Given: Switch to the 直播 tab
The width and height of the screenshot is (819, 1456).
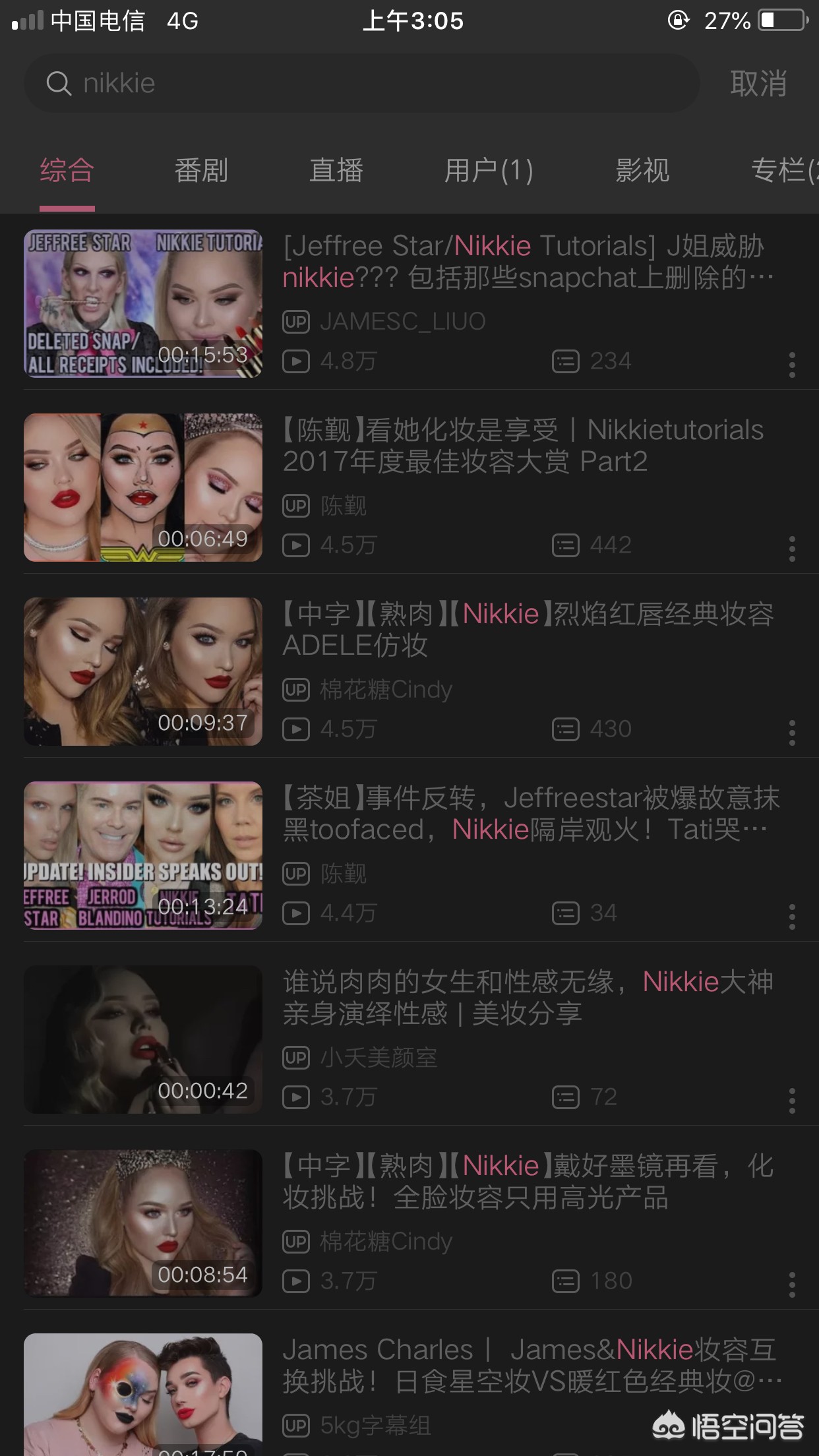Looking at the screenshot, I should (x=336, y=171).
